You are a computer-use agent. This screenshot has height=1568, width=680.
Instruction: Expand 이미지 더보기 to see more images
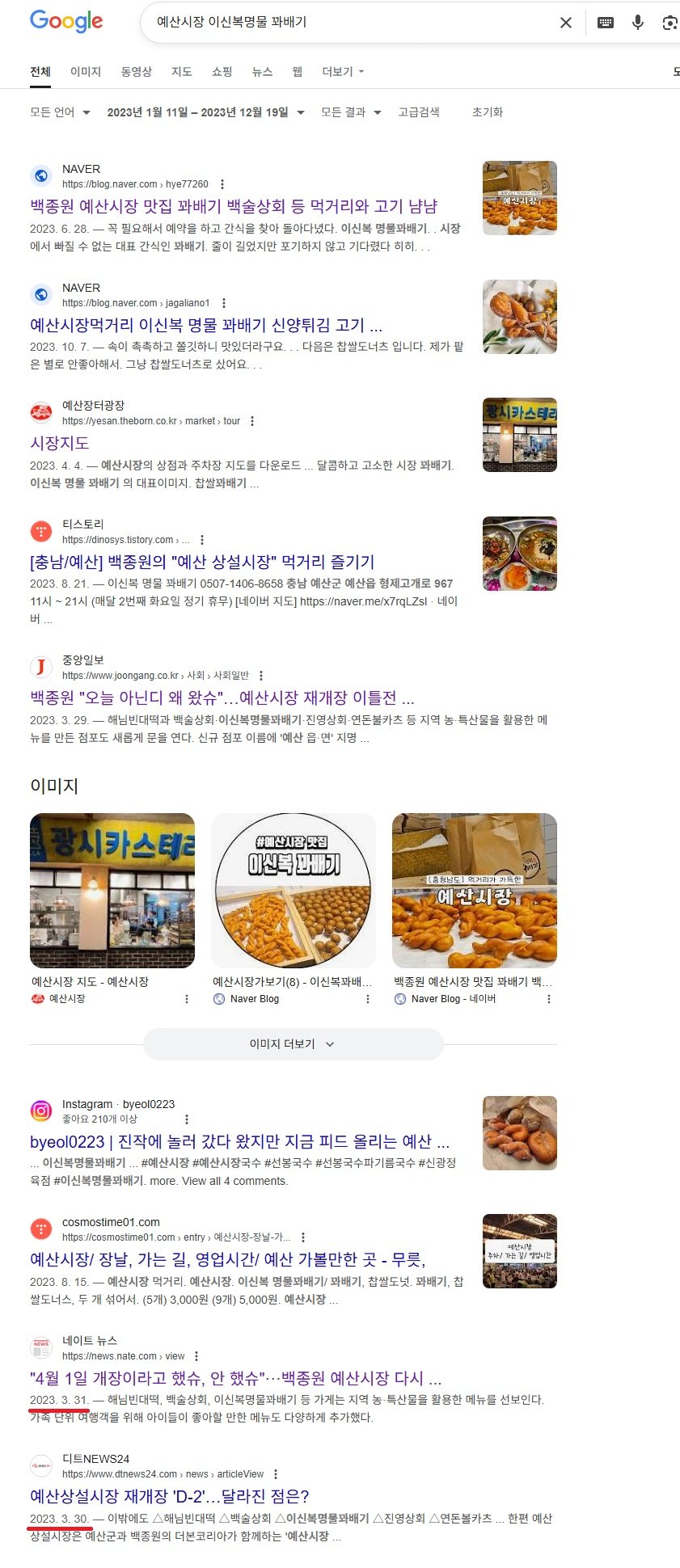click(293, 1044)
